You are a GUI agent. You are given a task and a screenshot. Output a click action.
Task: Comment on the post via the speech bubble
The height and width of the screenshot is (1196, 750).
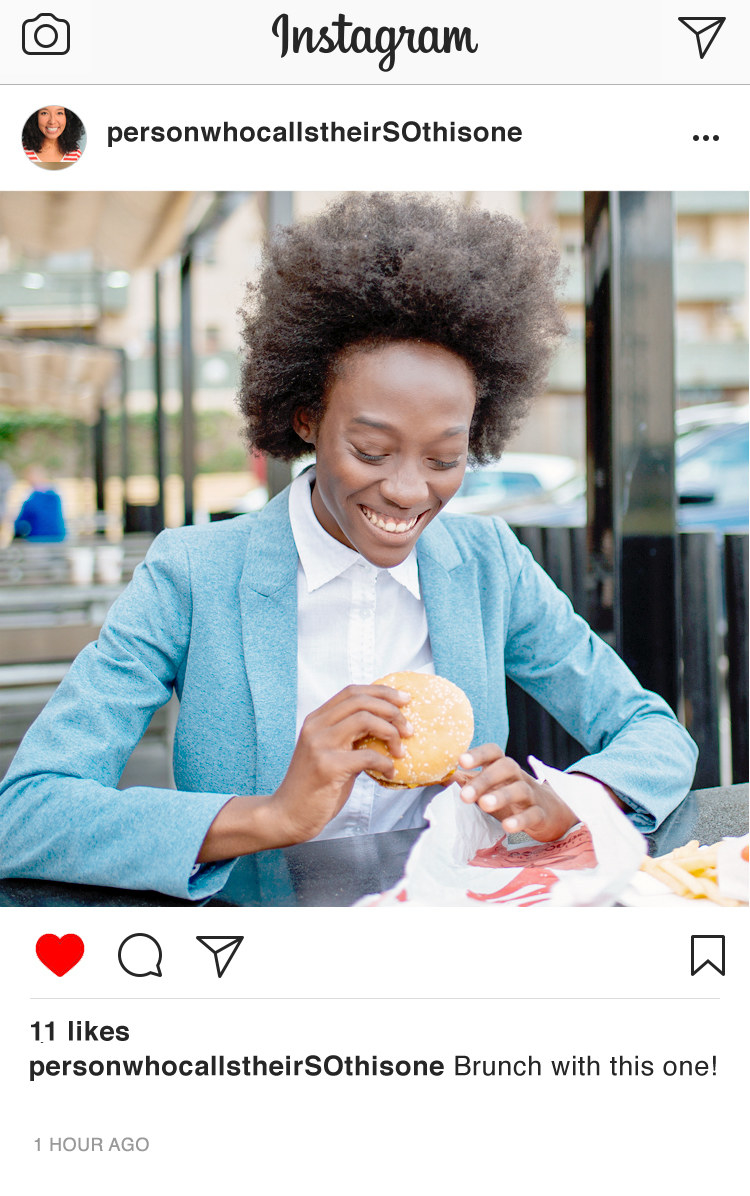pos(140,955)
